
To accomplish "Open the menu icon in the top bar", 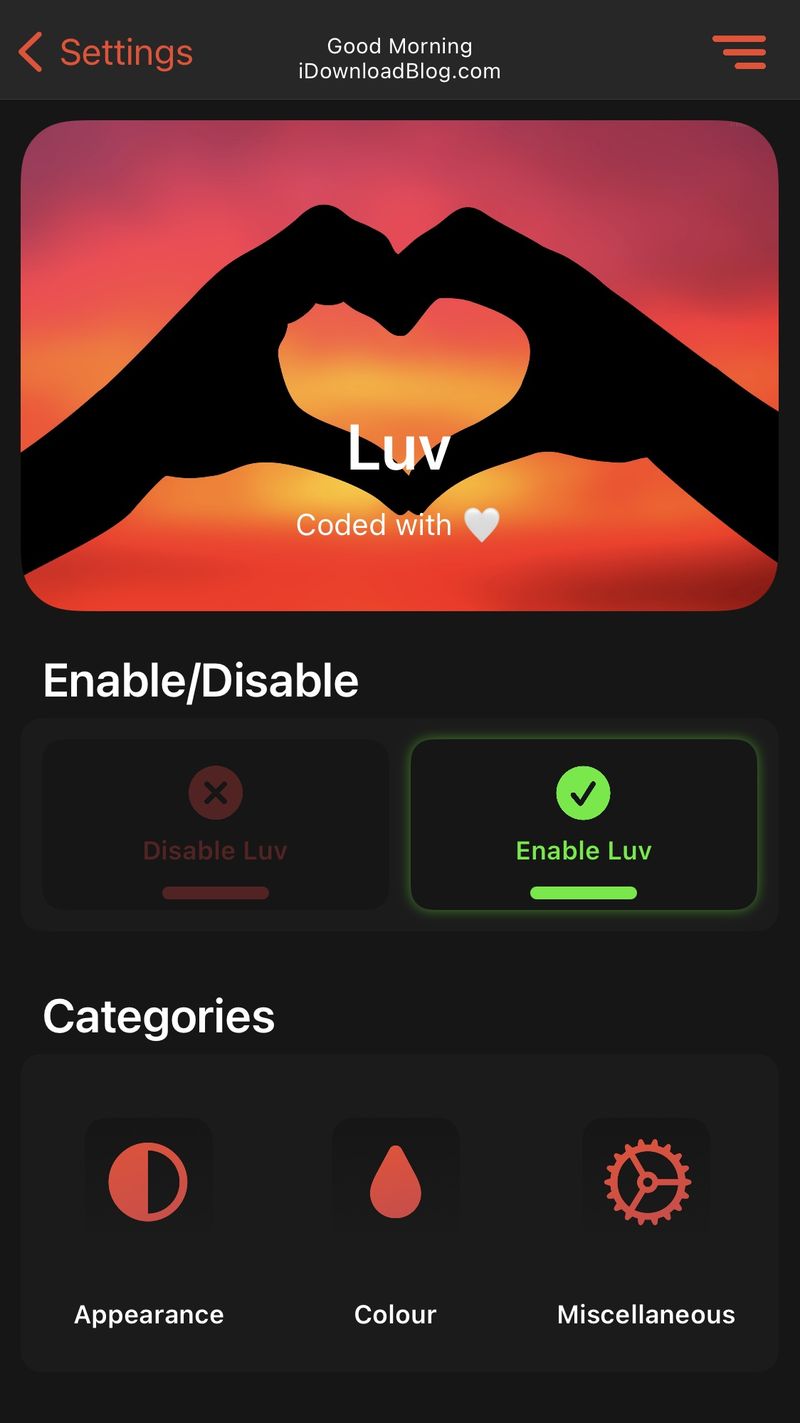I will pyautogui.click(x=739, y=52).
